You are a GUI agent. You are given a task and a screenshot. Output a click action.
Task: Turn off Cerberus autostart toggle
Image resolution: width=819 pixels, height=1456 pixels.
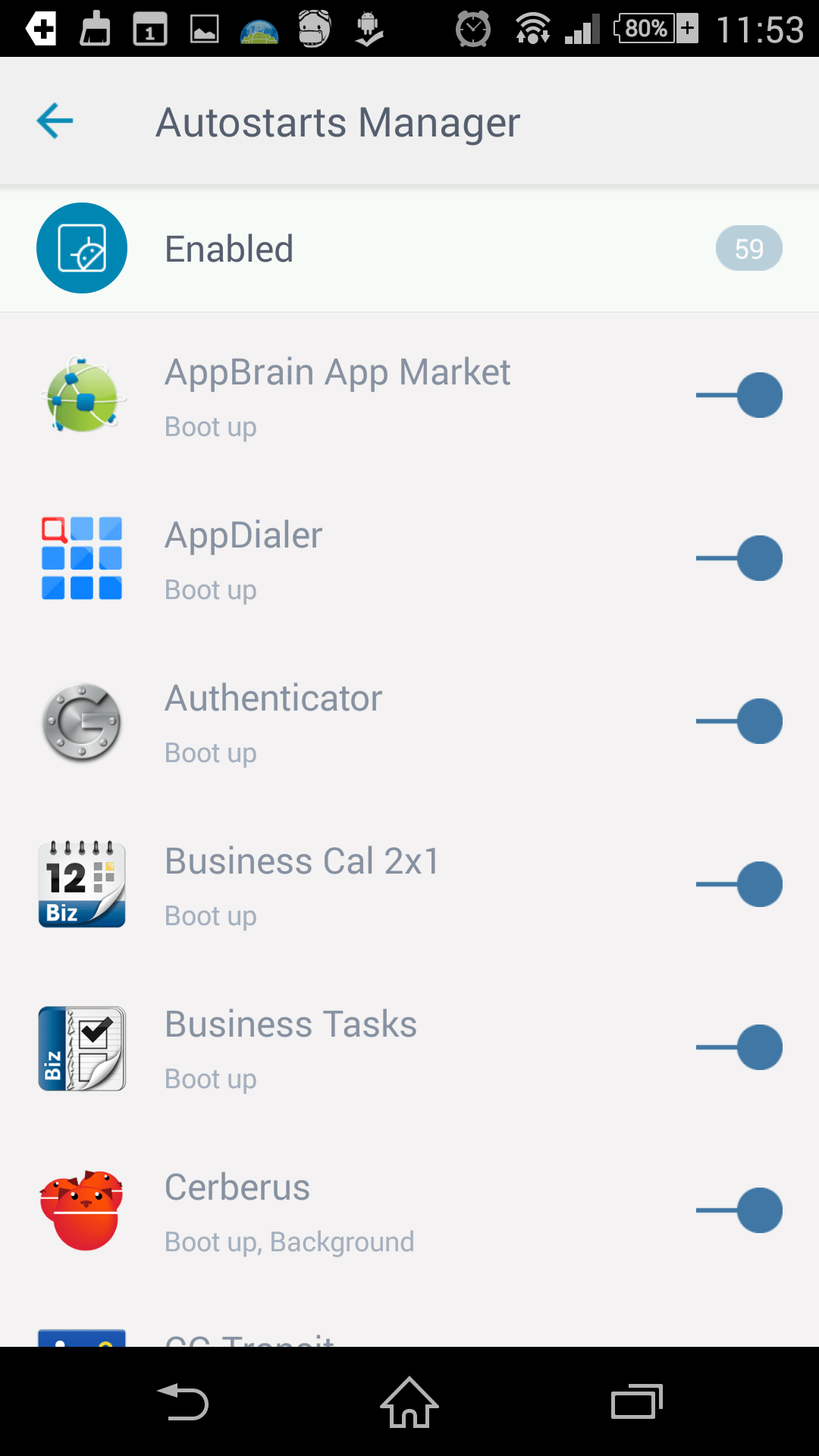pyautogui.click(x=739, y=1210)
